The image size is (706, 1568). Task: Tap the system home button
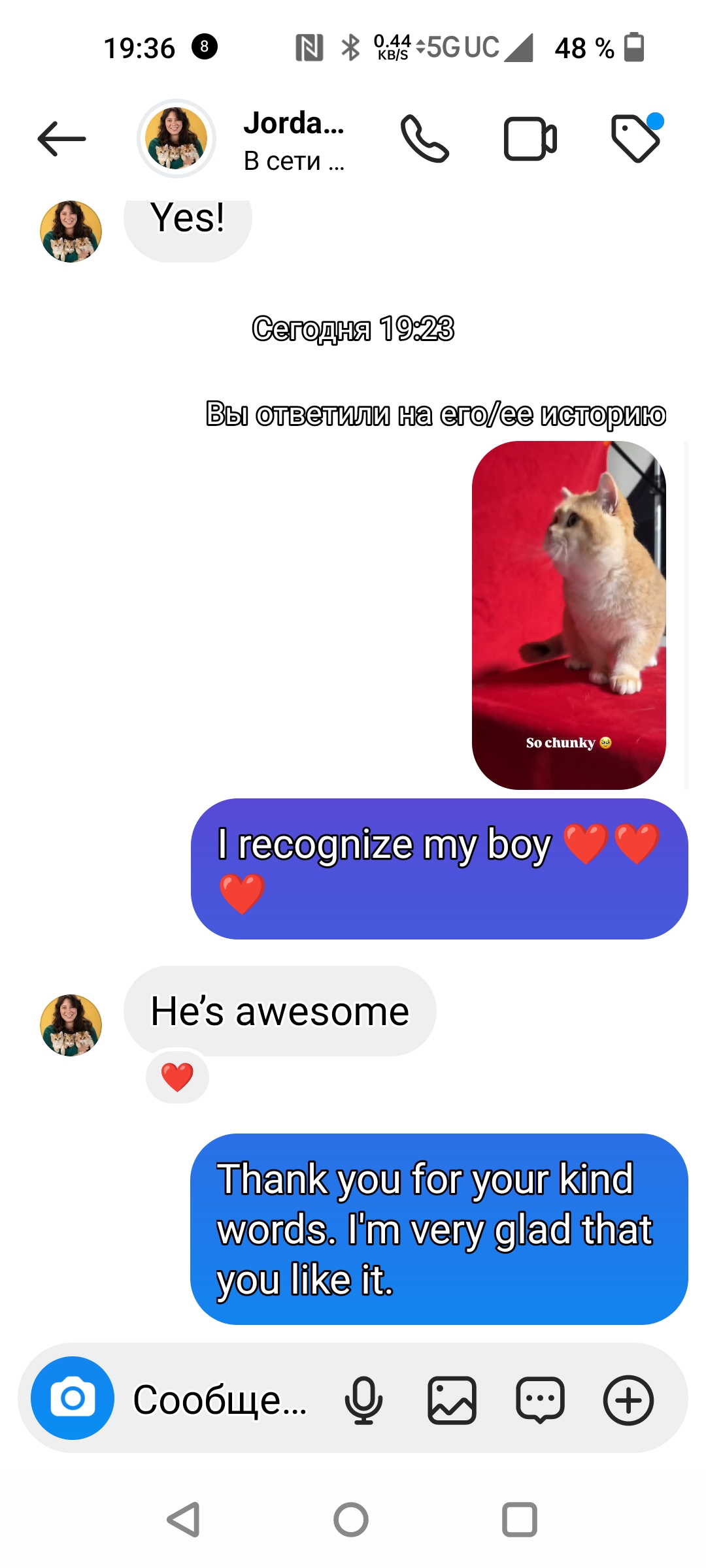351,1520
